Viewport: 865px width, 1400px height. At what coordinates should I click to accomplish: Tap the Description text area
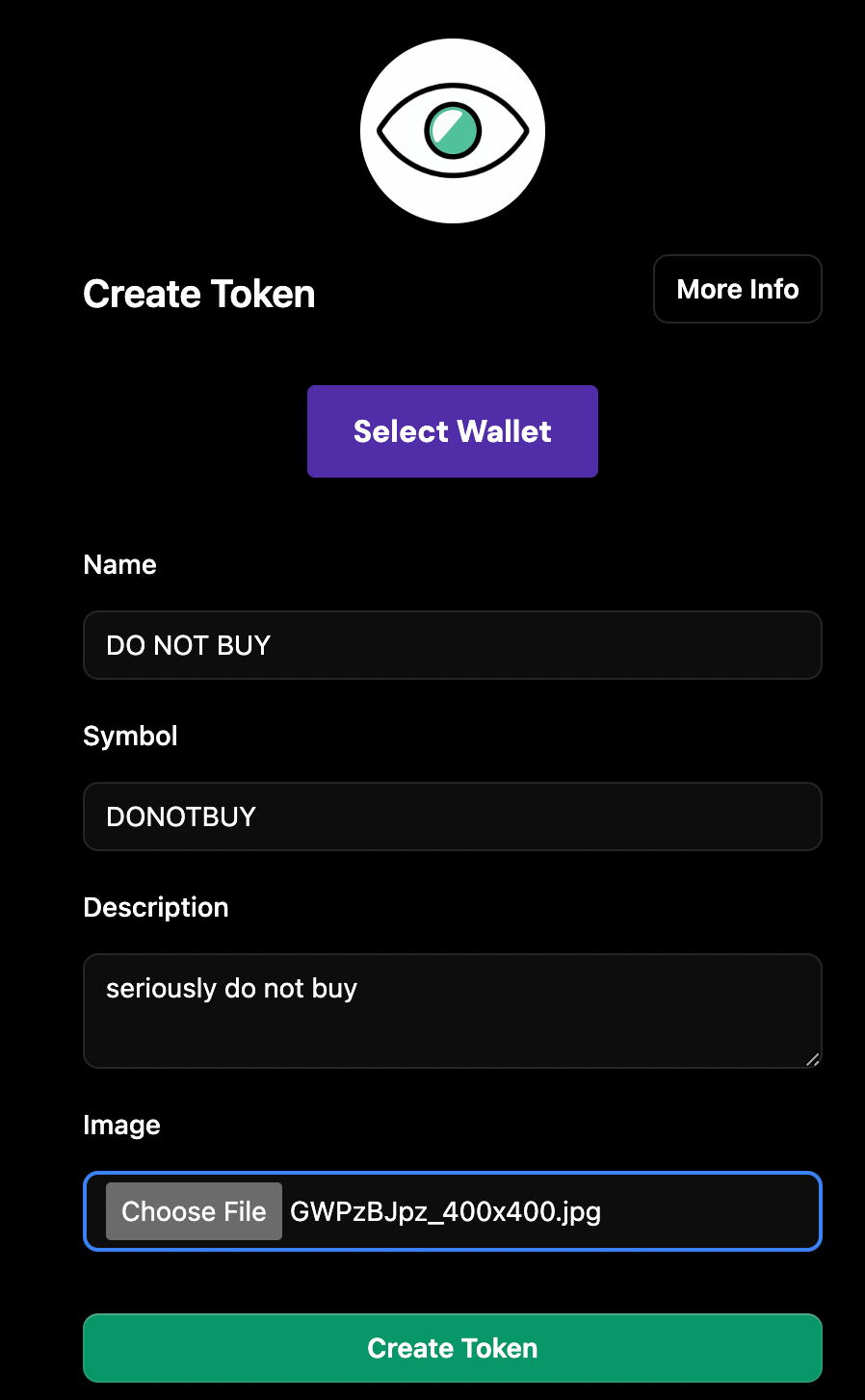[x=452, y=1010]
